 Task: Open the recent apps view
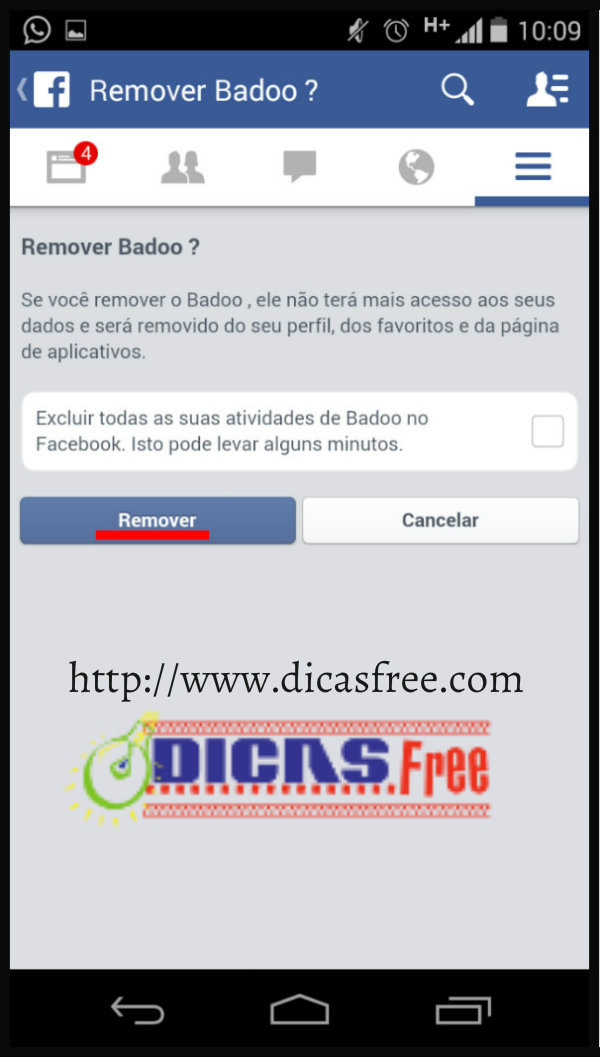pos(463,1011)
